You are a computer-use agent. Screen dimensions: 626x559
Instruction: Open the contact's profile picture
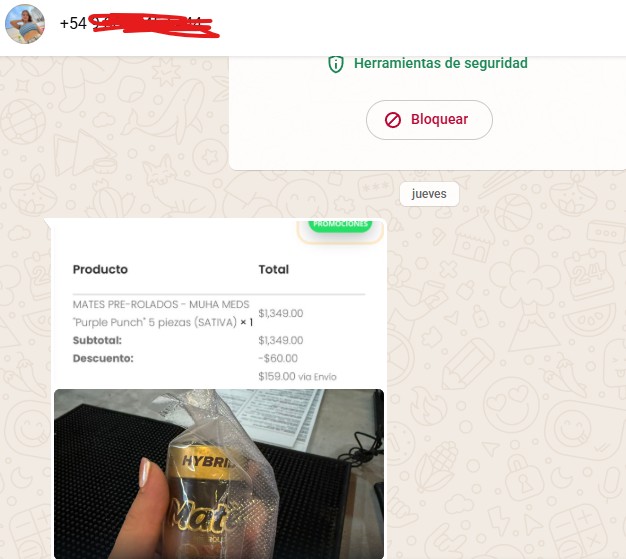pos(25,24)
